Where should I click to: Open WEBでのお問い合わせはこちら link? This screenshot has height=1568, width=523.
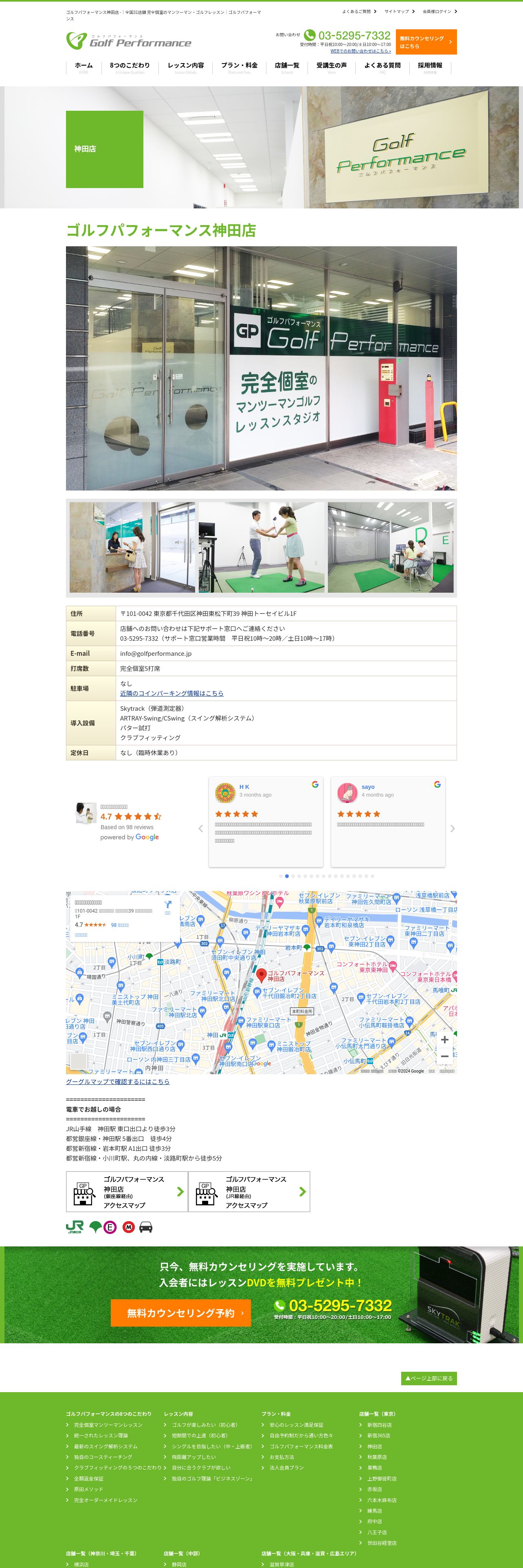(x=360, y=51)
